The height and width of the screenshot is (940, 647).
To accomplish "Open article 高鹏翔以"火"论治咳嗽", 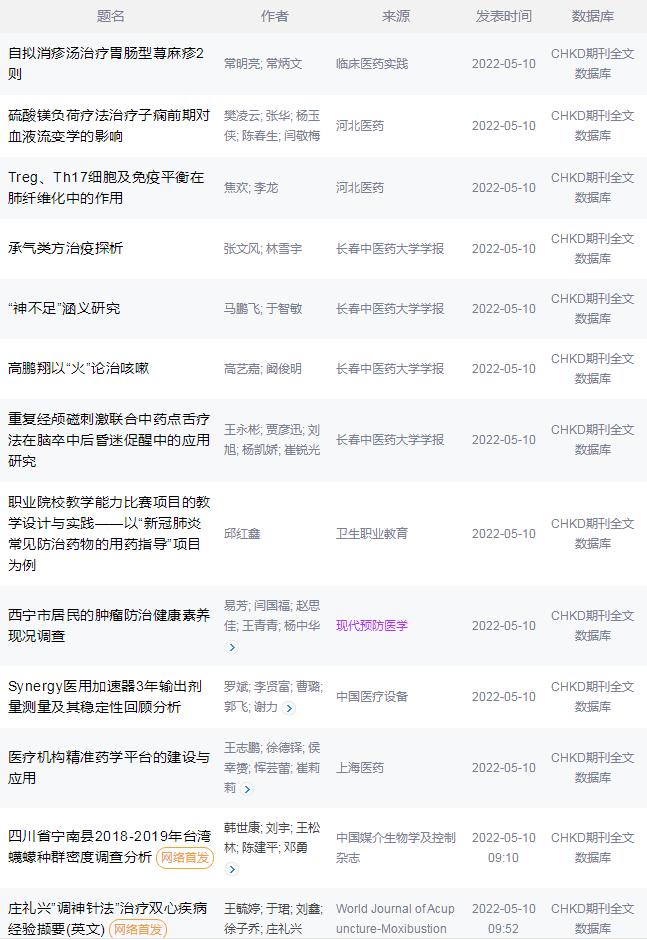I will (78, 368).
